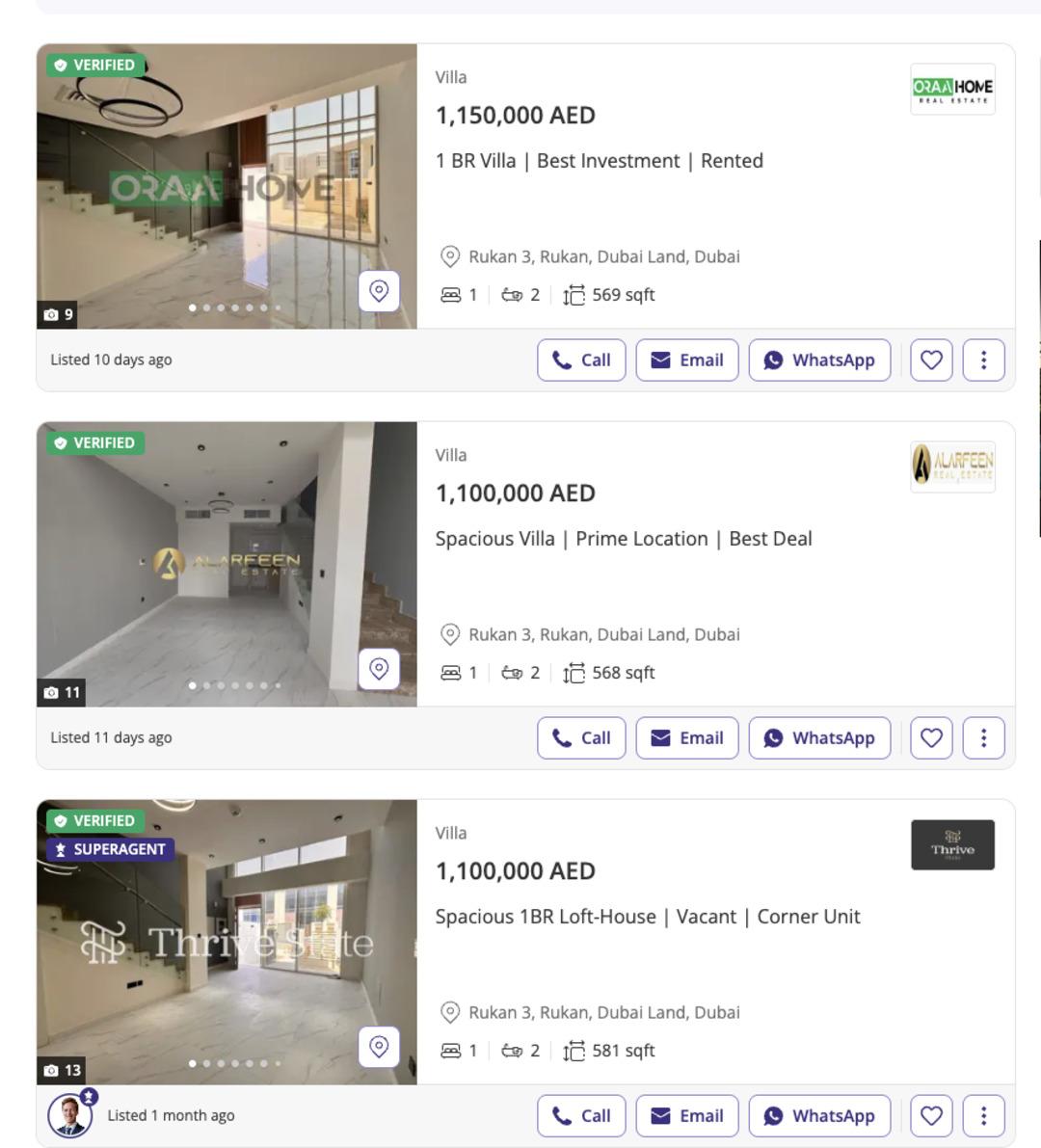Screen dimensions: 1041x1148
Task: Add the 581 sqft Loft-House to favorites
Action: coord(931,1116)
